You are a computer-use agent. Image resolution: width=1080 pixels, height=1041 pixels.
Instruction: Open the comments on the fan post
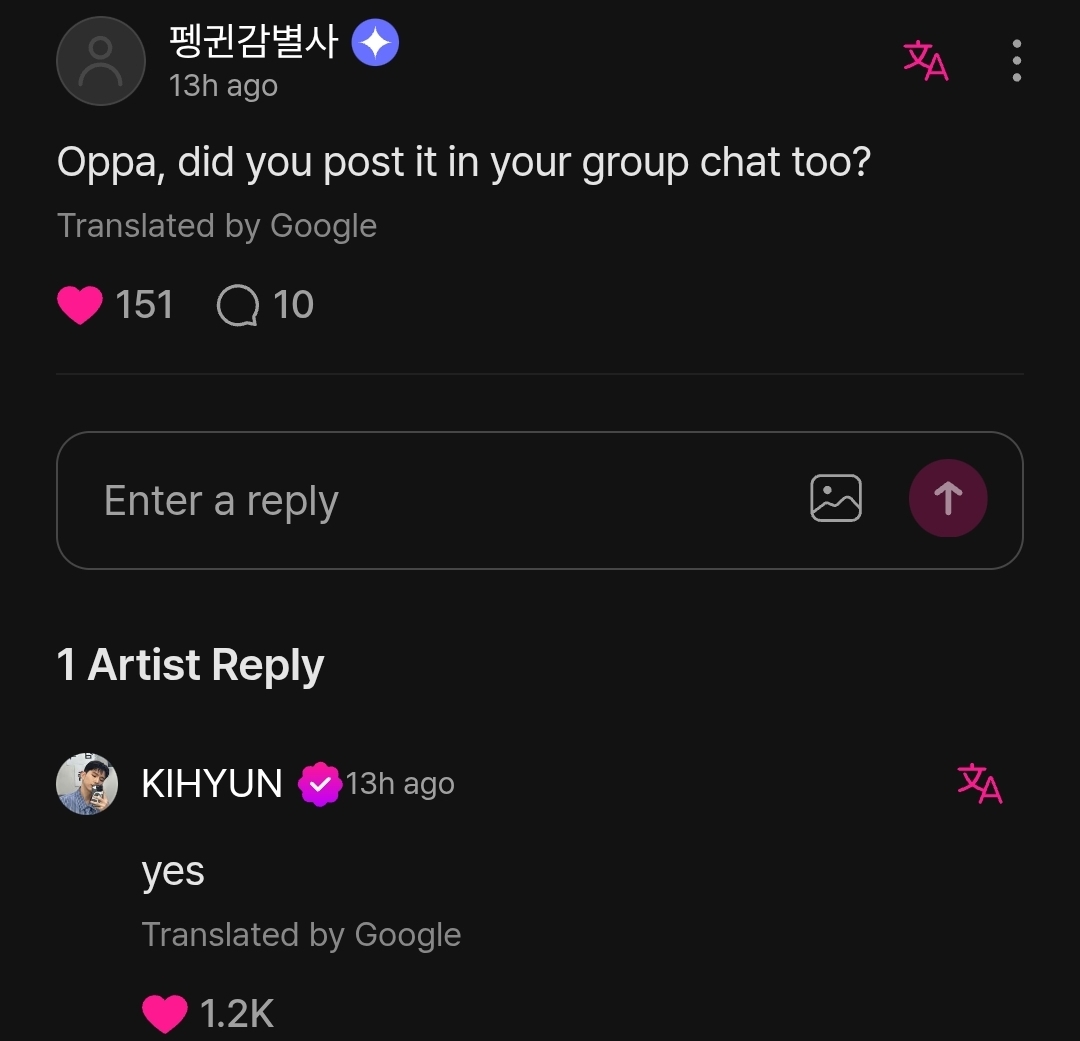pos(238,306)
